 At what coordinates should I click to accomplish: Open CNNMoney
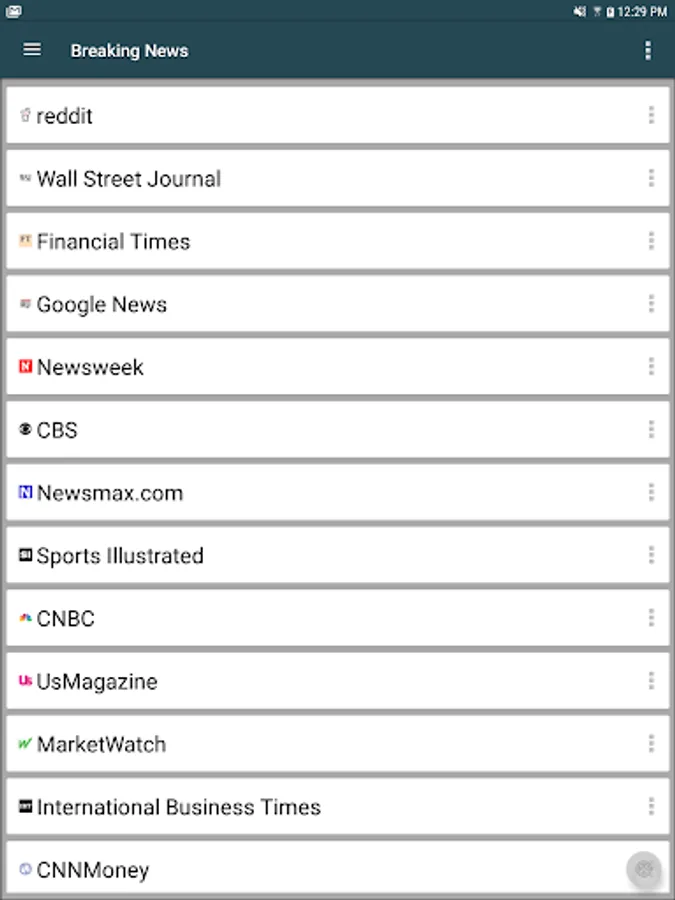92,871
